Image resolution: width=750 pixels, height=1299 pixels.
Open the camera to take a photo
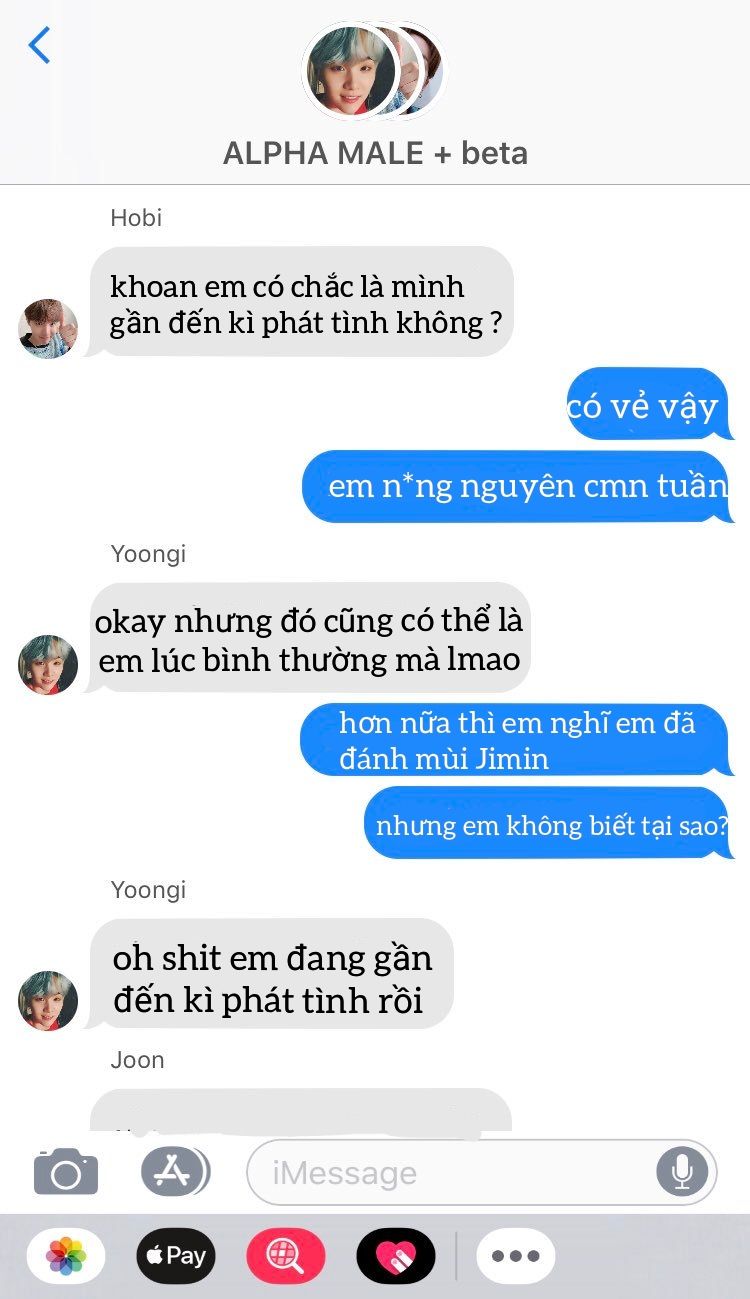click(x=66, y=1171)
